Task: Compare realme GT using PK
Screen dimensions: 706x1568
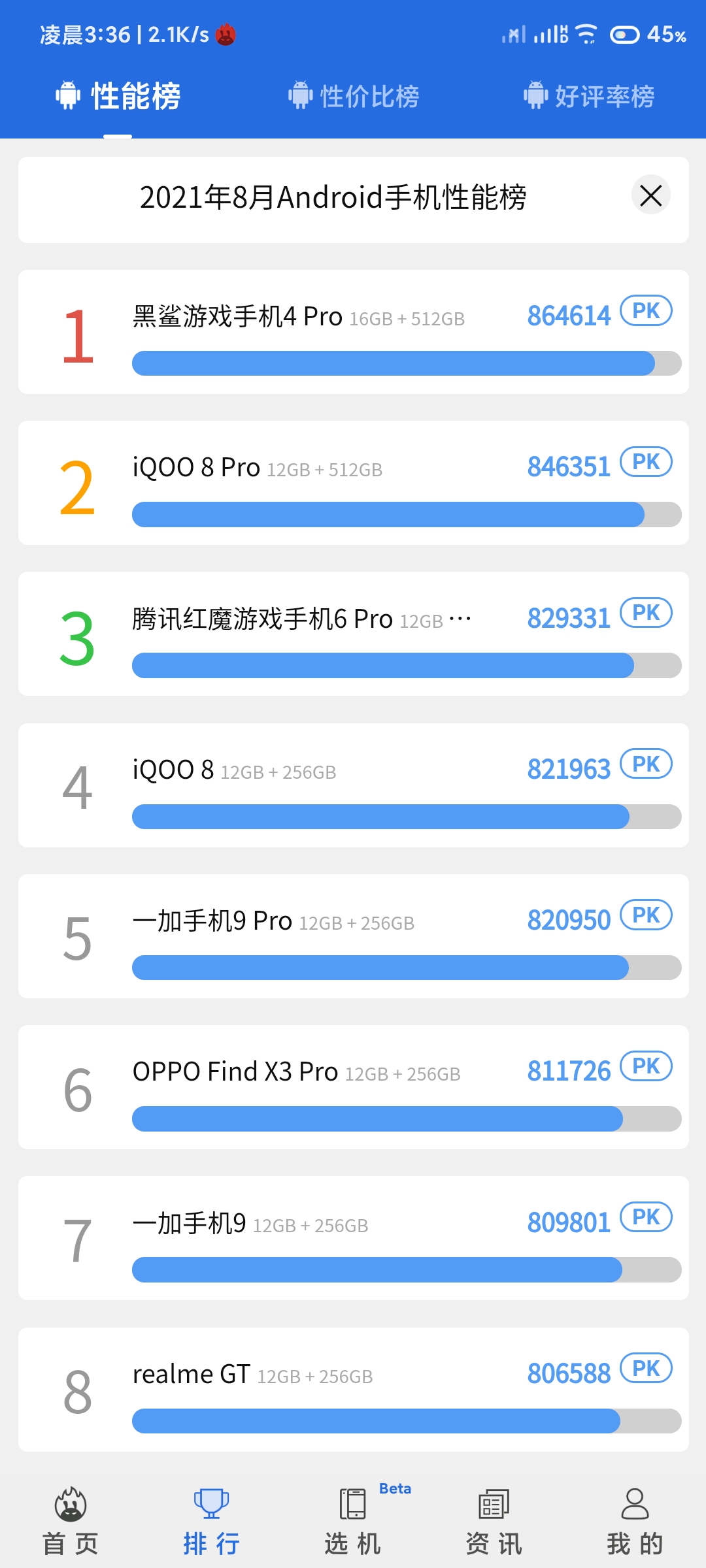Action: [646, 1368]
